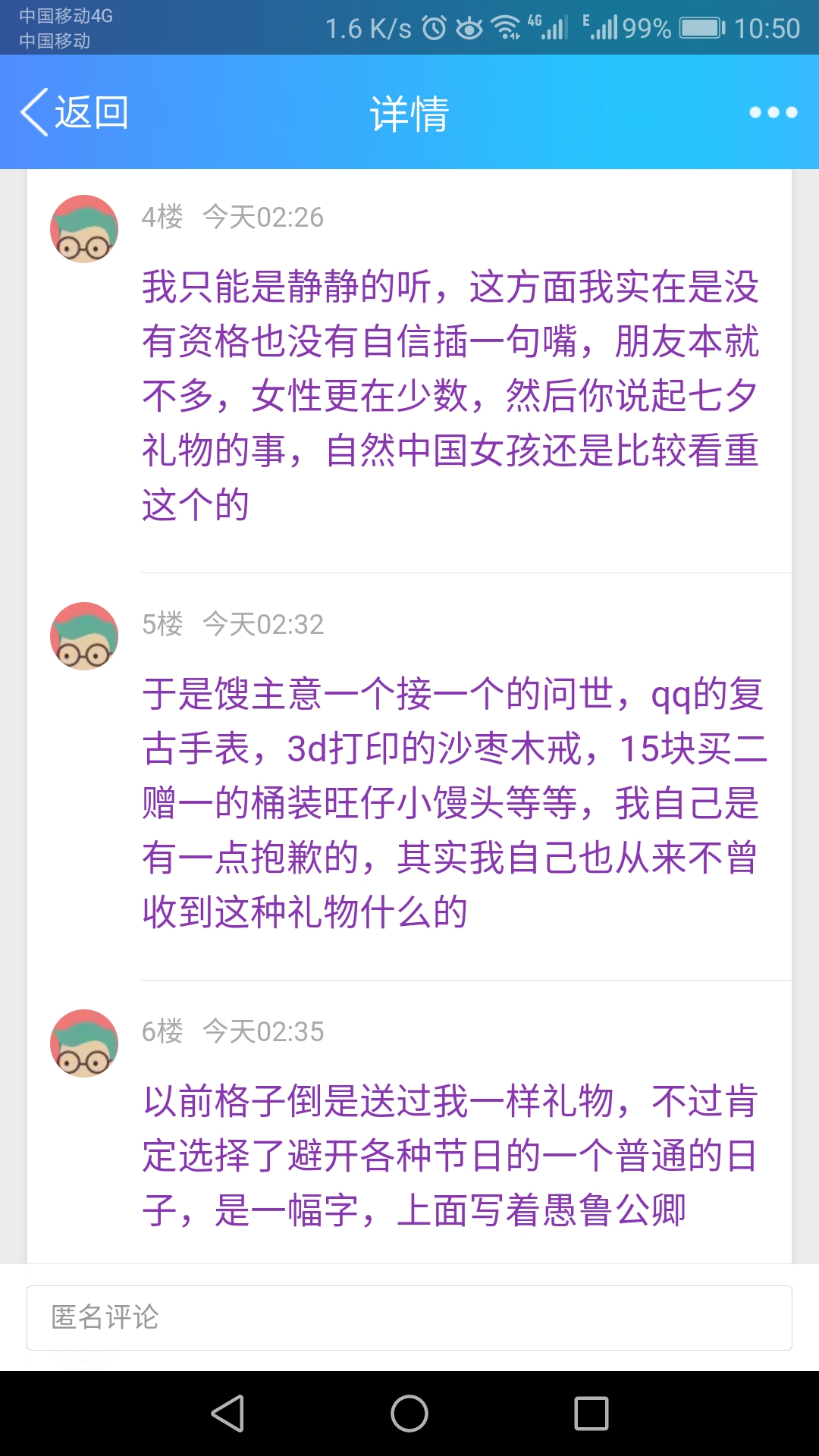
Task: Tap the avatar of the 6楼 commenter
Action: point(84,1043)
